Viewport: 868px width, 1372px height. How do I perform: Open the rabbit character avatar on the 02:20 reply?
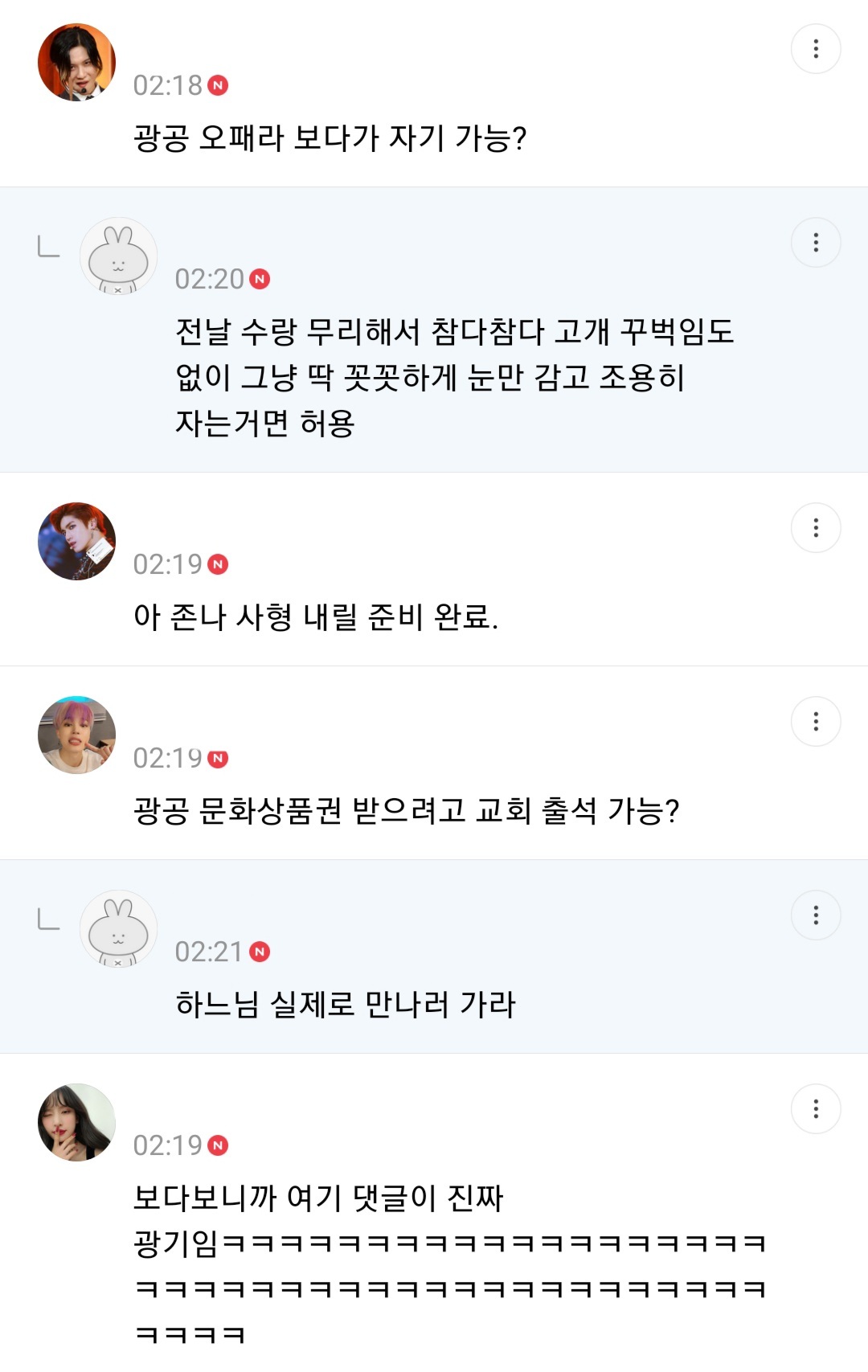(x=121, y=257)
